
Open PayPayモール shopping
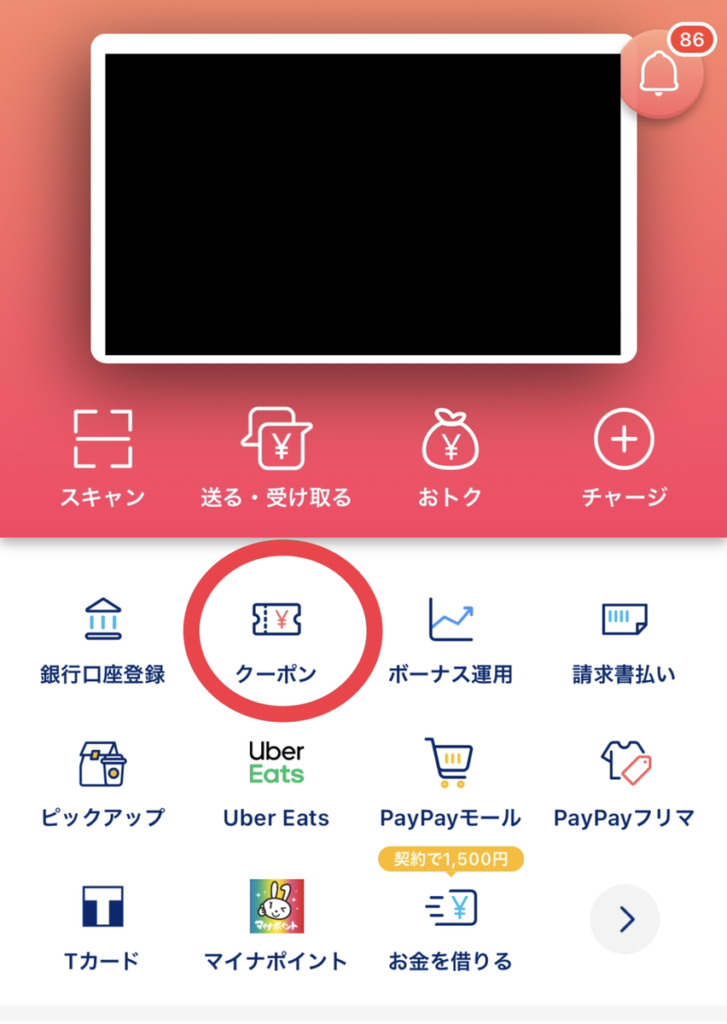click(x=450, y=784)
